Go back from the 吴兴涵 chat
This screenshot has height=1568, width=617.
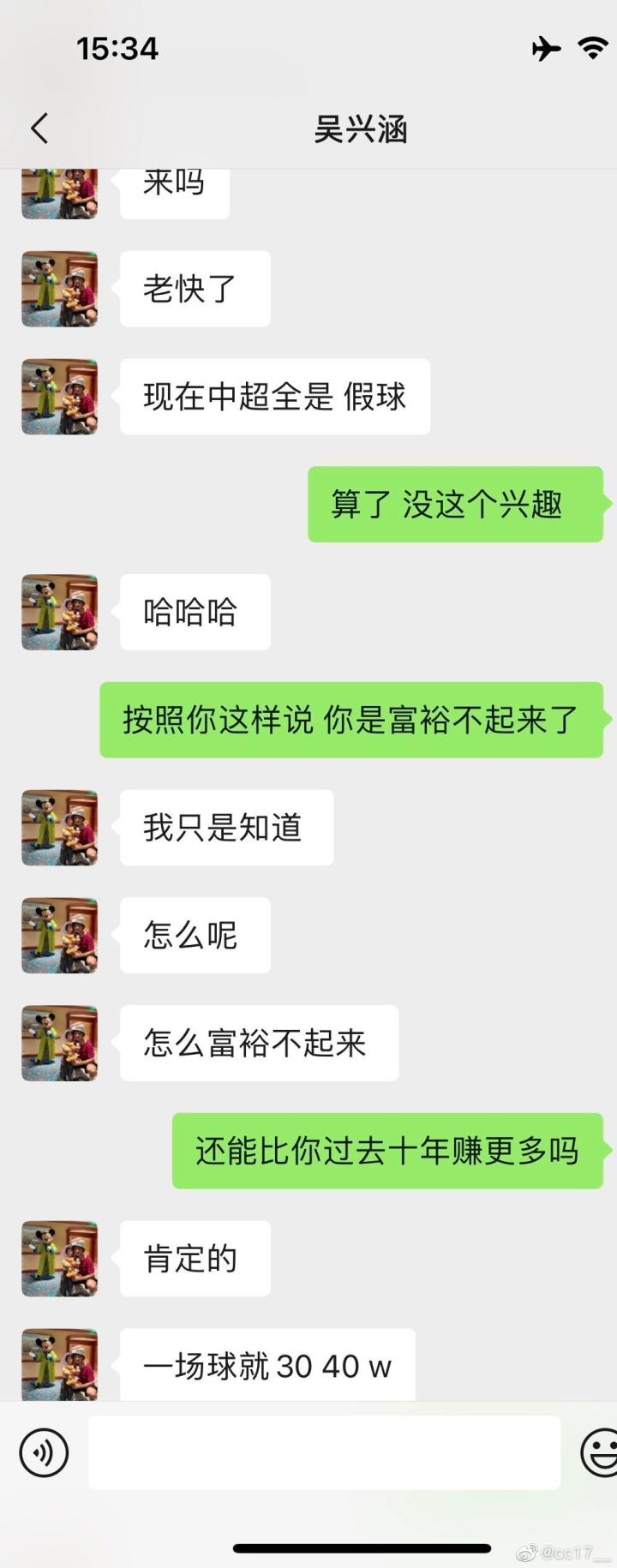39,129
